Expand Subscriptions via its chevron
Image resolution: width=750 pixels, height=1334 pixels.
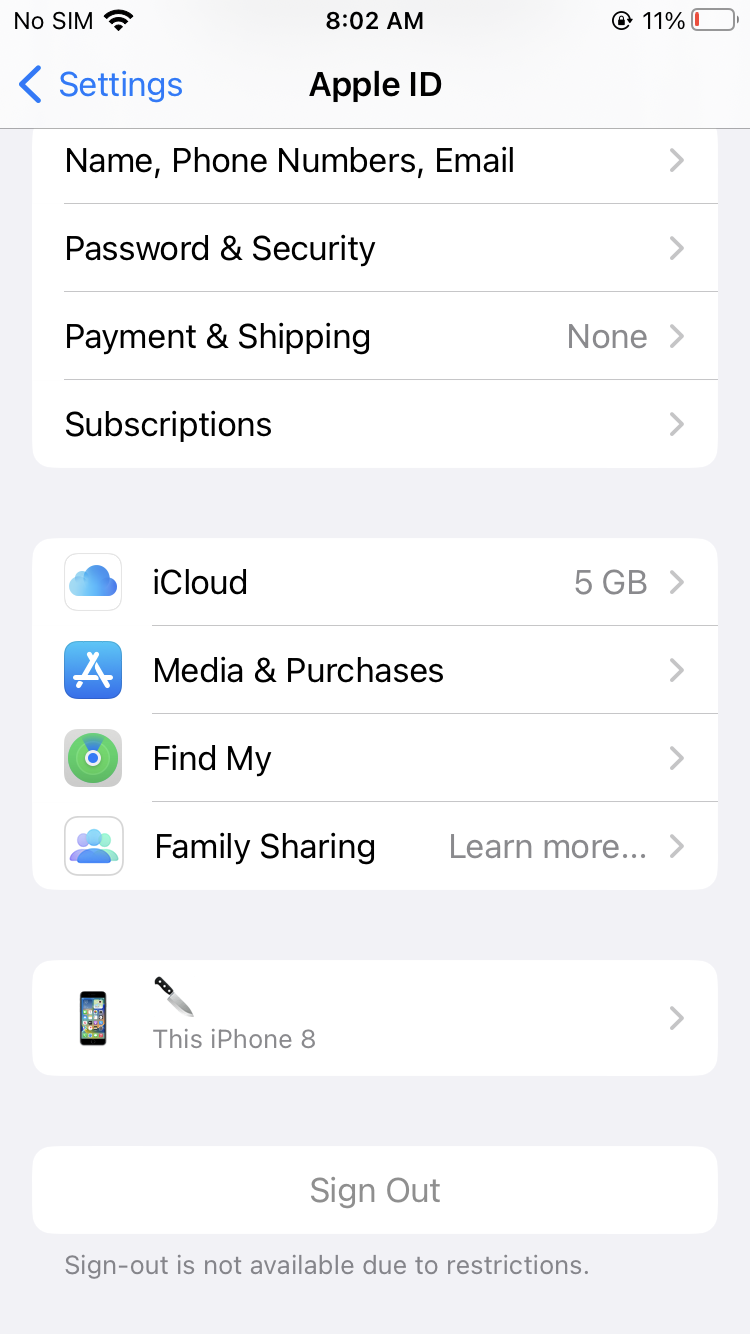(x=678, y=424)
